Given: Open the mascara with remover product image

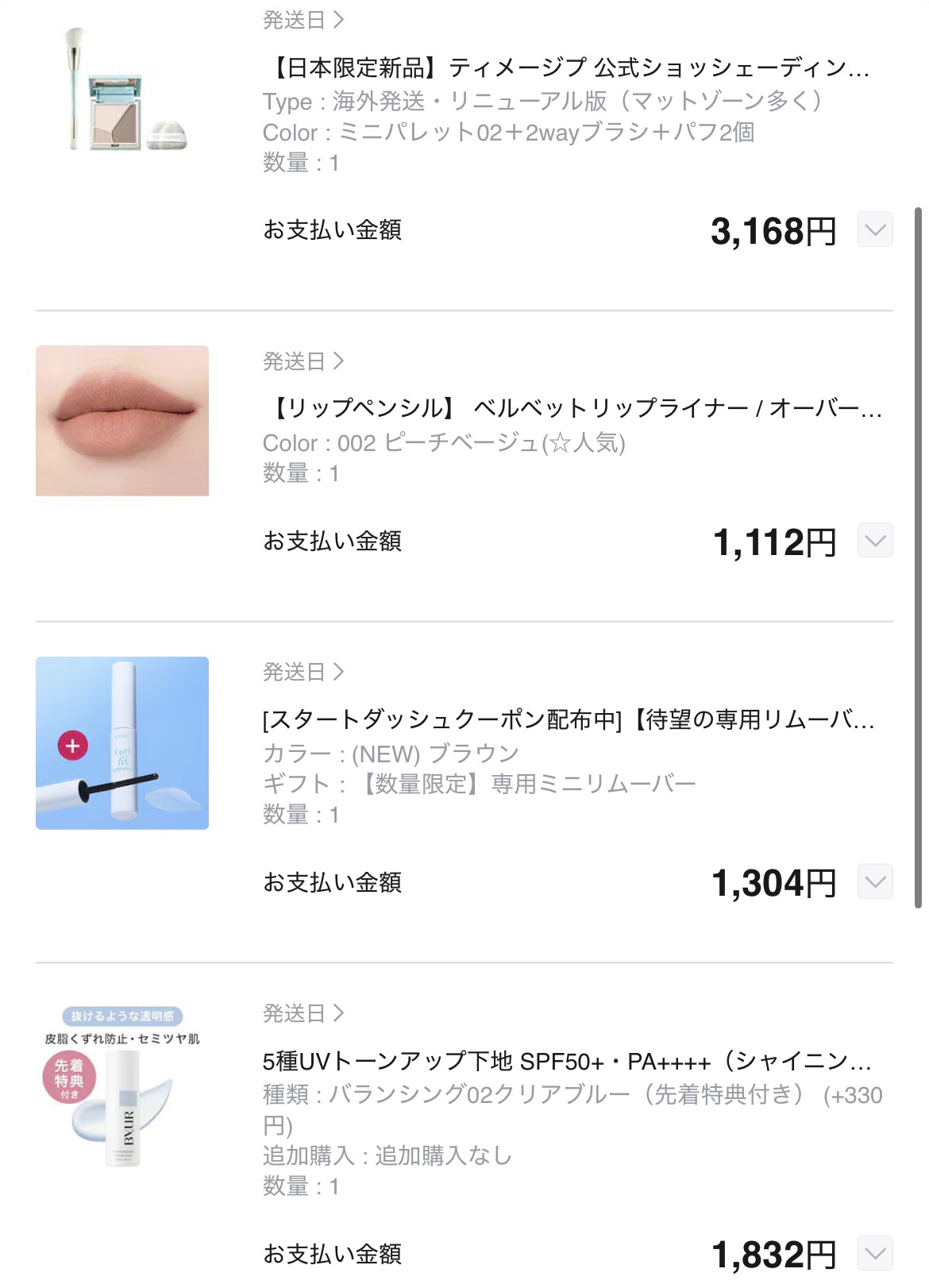Looking at the screenshot, I should tap(122, 743).
